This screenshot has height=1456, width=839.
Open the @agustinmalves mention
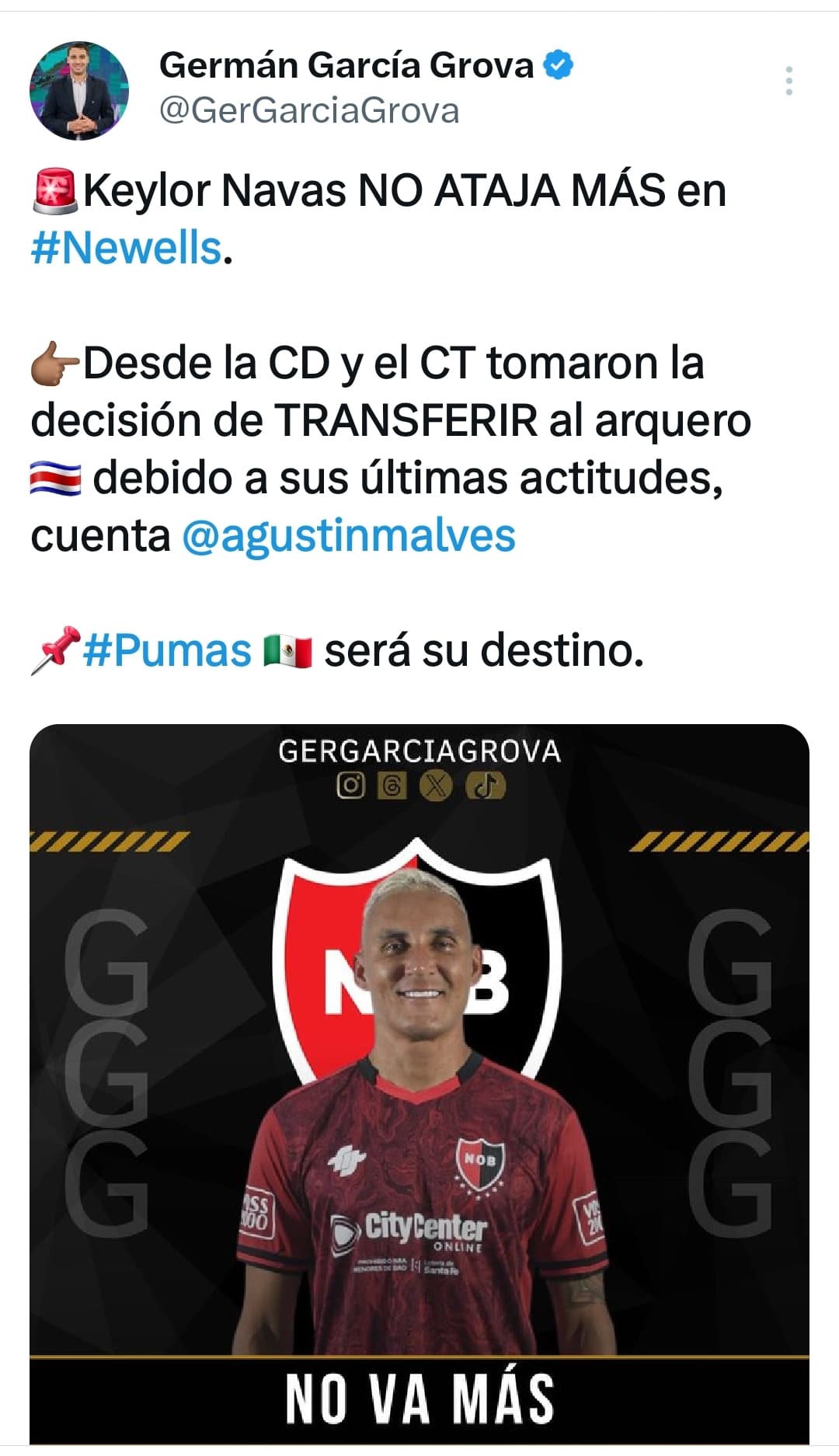pyautogui.click(x=349, y=536)
